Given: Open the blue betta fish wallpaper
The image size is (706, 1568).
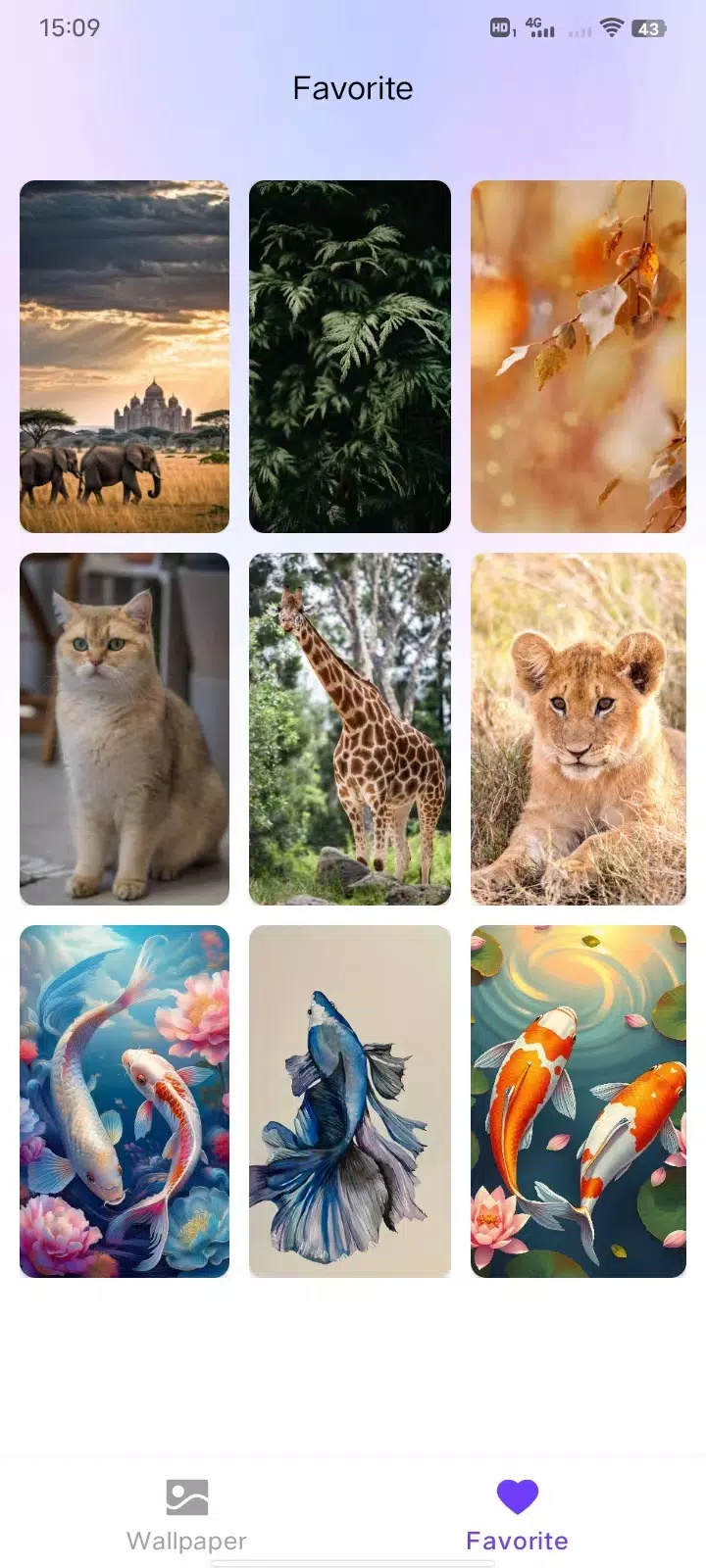Looking at the screenshot, I should 350,1102.
